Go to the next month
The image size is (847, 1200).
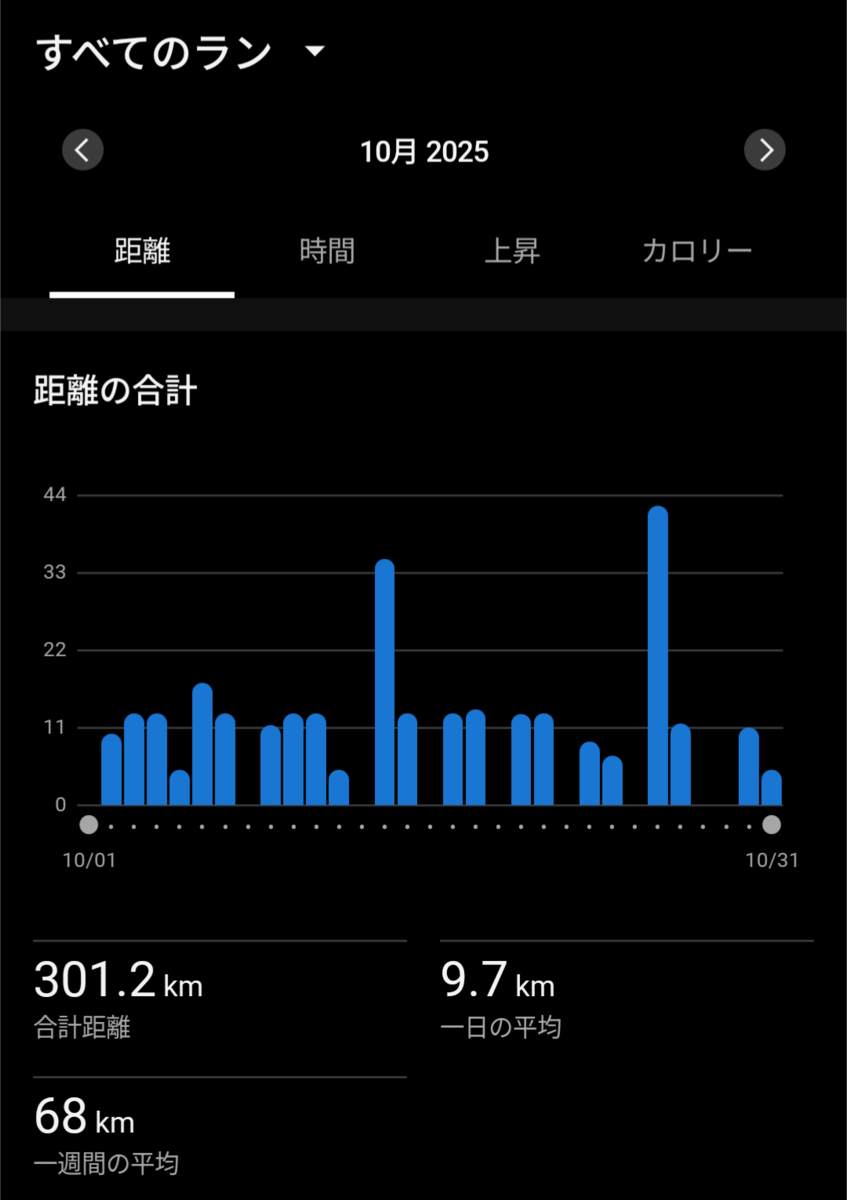[765, 151]
